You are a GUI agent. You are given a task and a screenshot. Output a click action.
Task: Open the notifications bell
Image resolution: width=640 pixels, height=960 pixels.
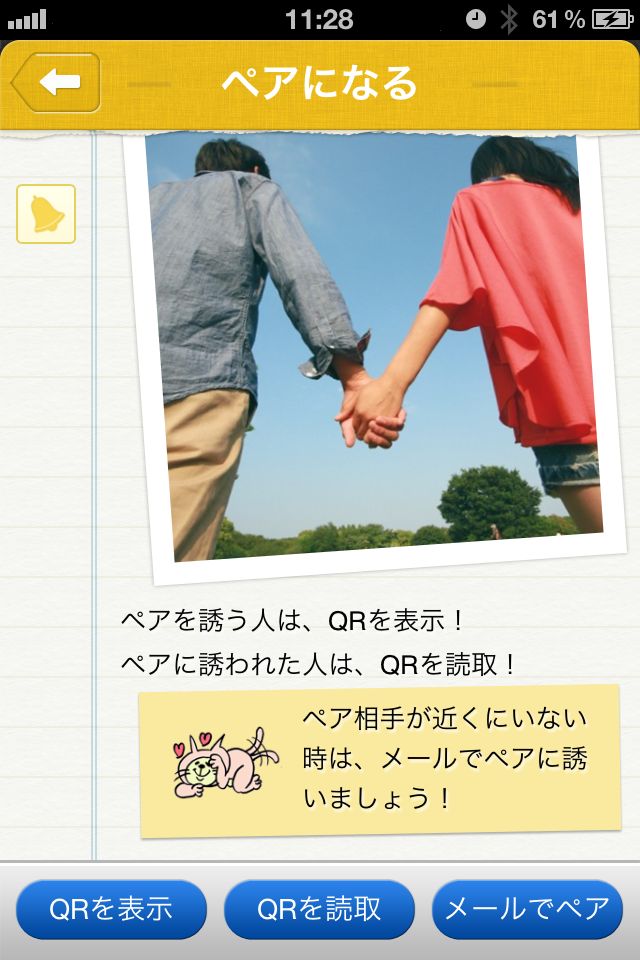(46, 214)
